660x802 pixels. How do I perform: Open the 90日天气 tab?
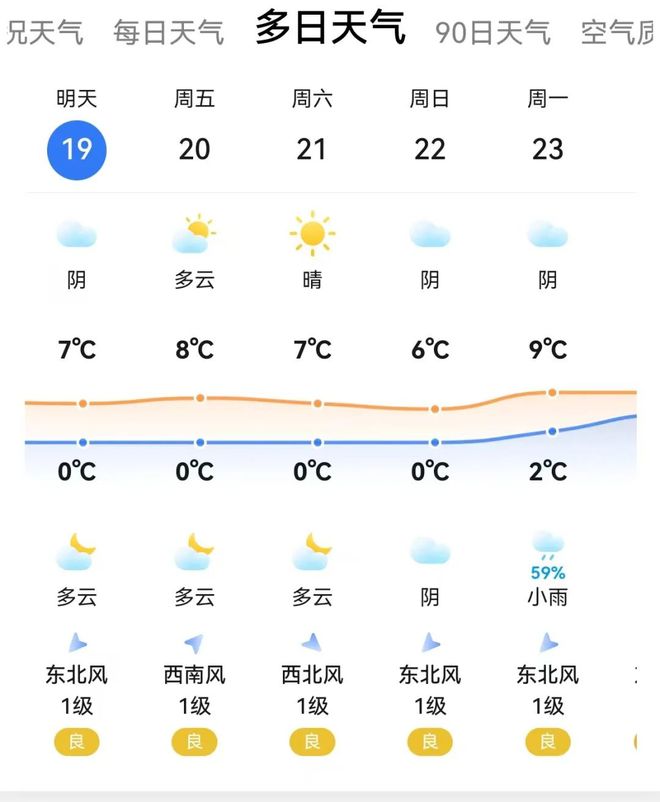pyautogui.click(x=492, y=32)
